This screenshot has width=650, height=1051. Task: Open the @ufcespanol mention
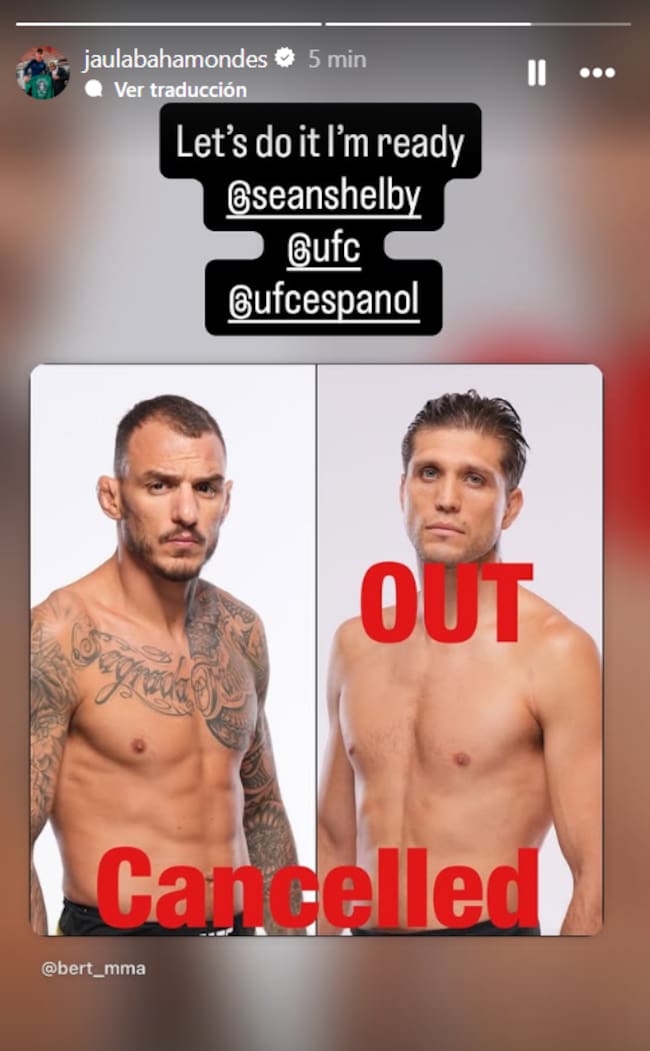point(323,302)
